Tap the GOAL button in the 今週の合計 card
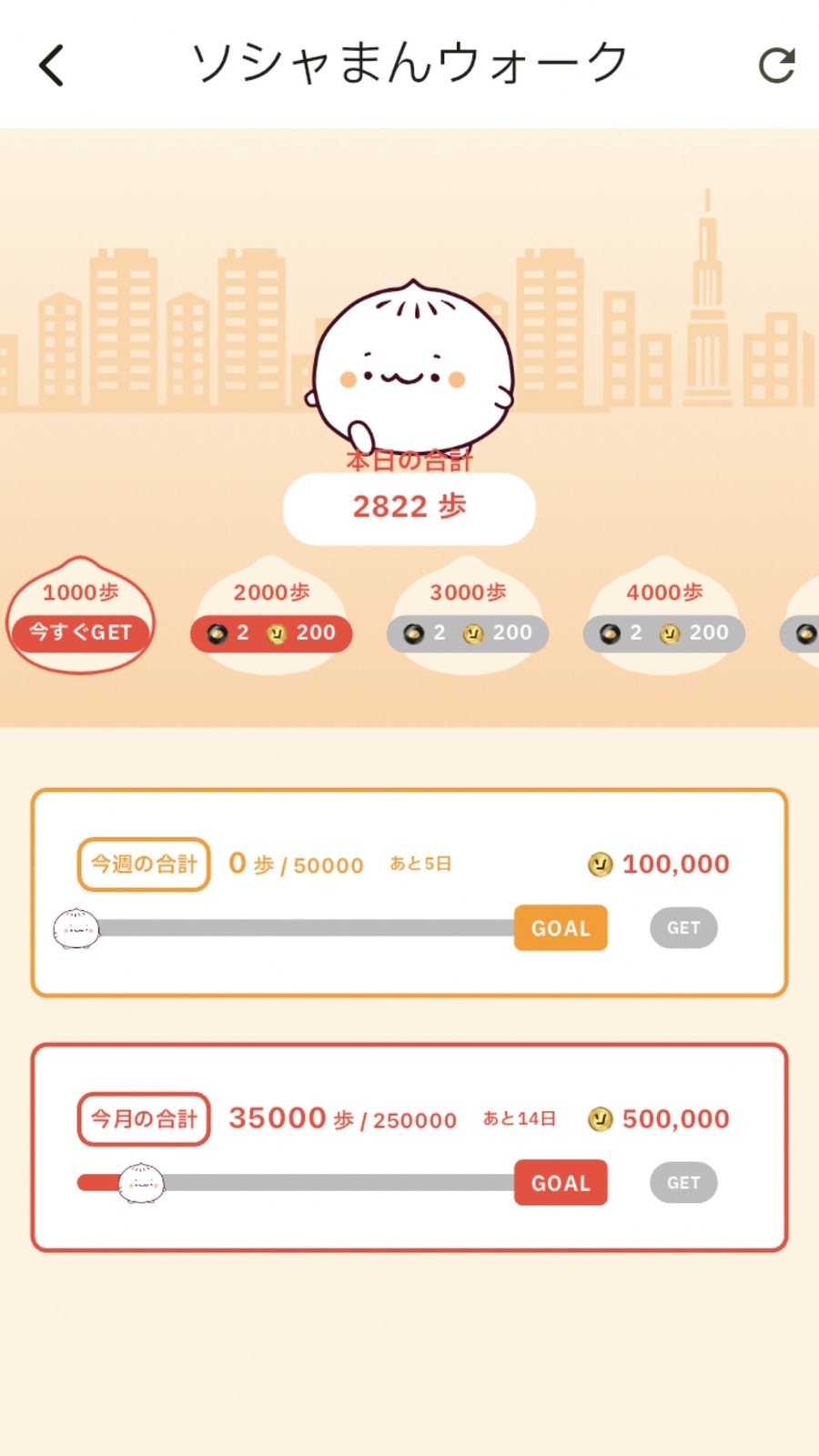Image resolution: width=819 pixels, height=1456 pixels. click(x=561, y=928)
